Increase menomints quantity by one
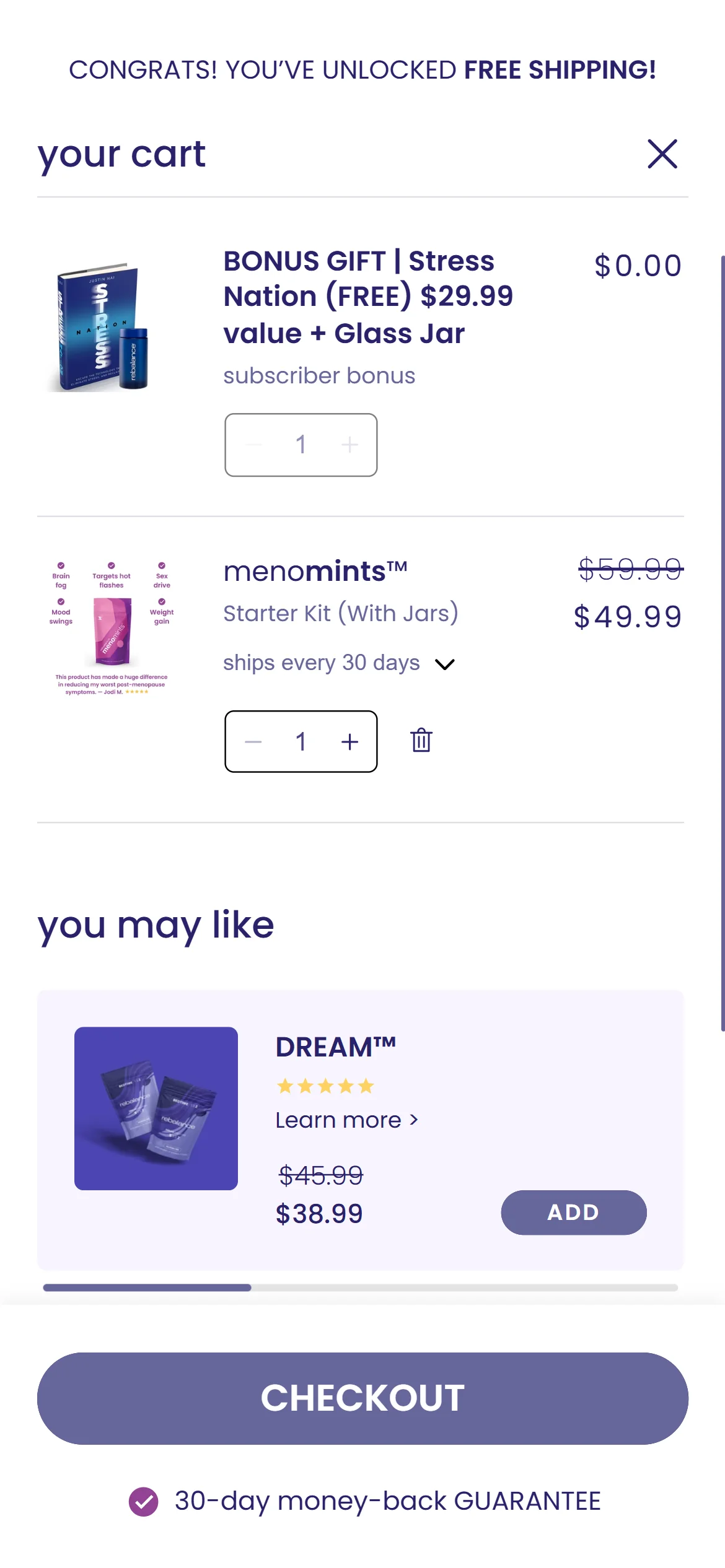 coord(349,741)
